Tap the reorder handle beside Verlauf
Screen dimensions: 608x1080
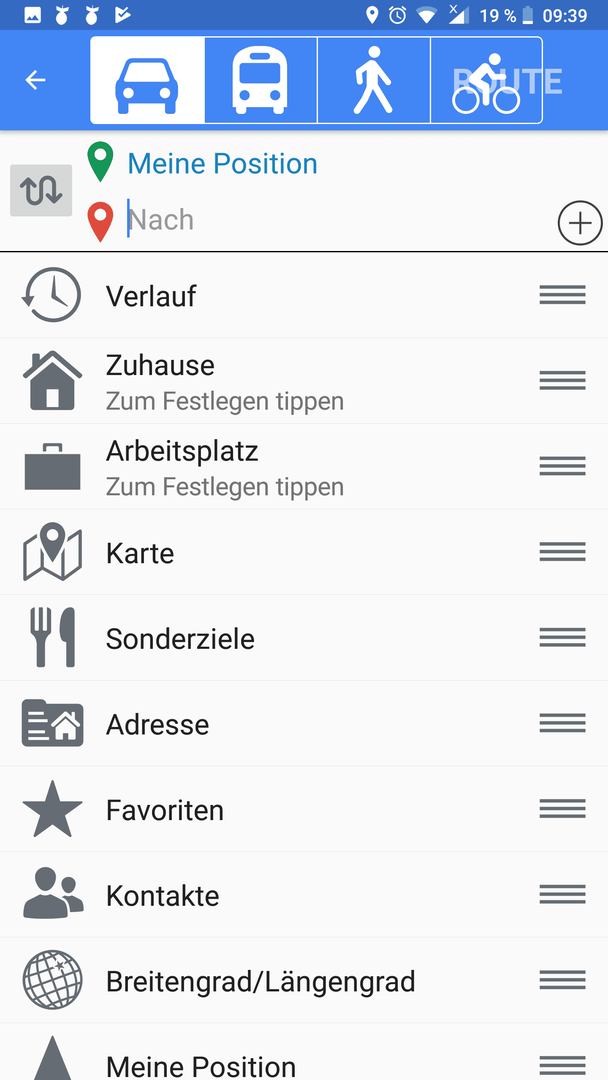[563, 295]
